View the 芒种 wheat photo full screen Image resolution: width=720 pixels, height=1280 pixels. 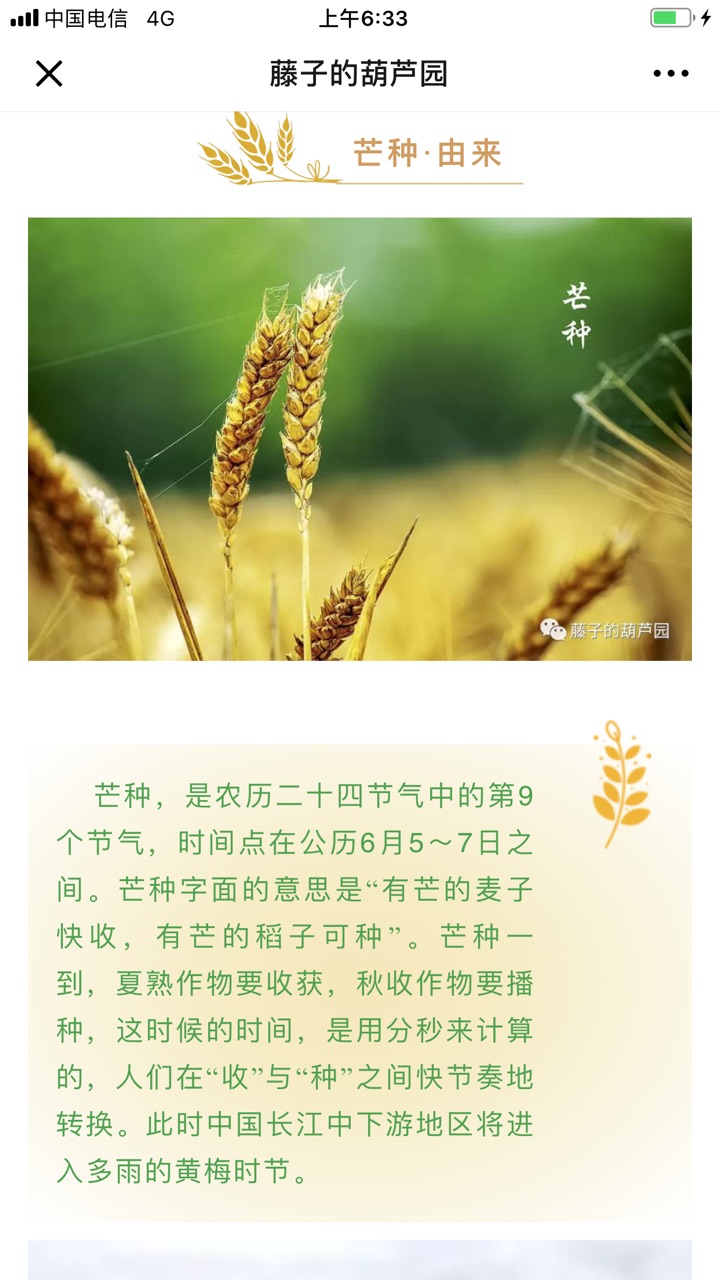pos(360,438)
